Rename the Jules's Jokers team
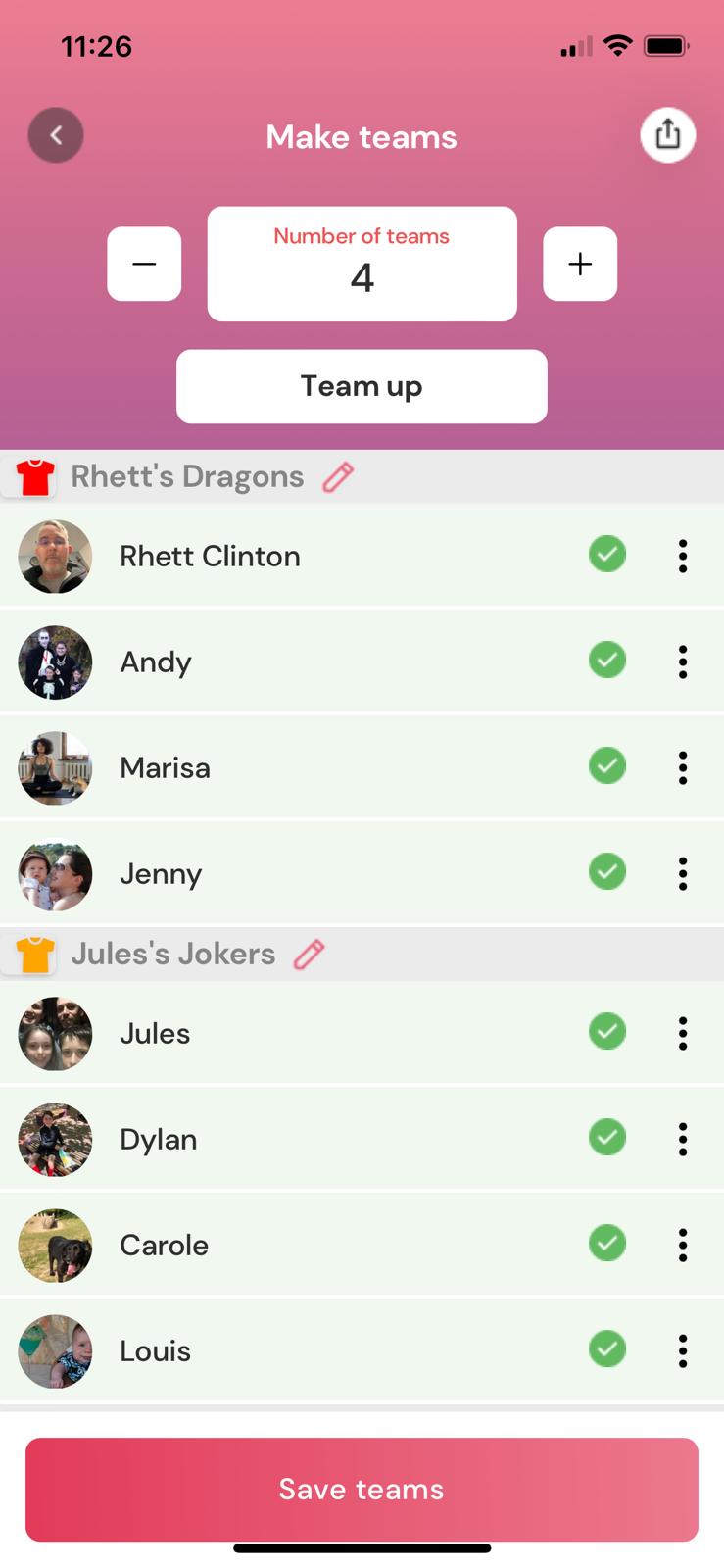This screenshot has width=724, height=1568. [x=310, y=955]
